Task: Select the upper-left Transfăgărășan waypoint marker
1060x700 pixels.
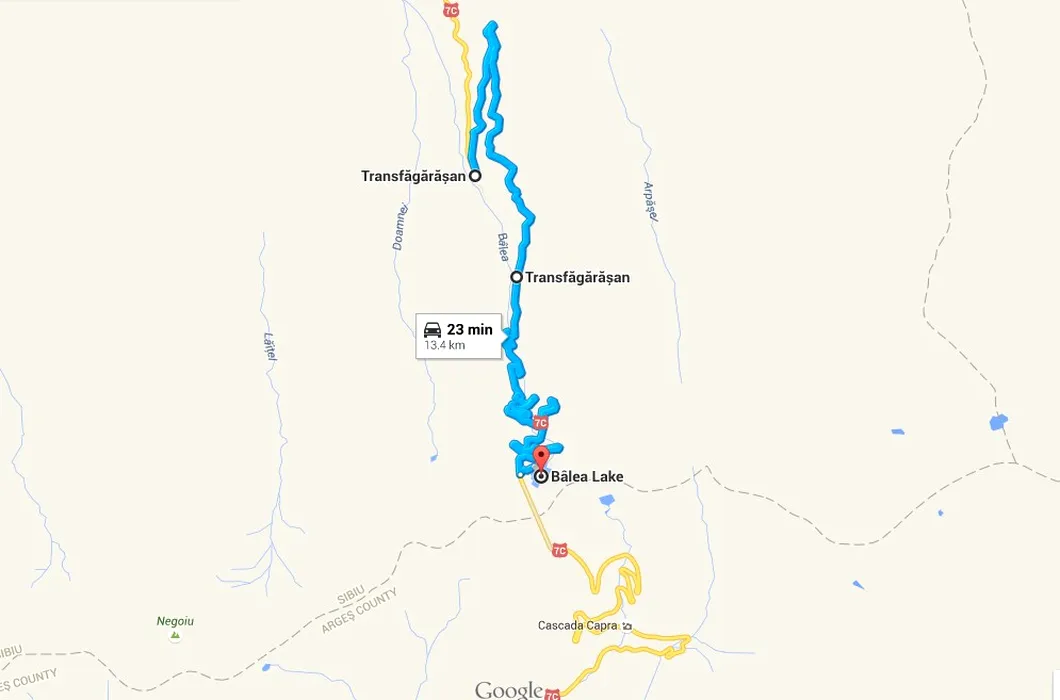Action: click(475, 176)
